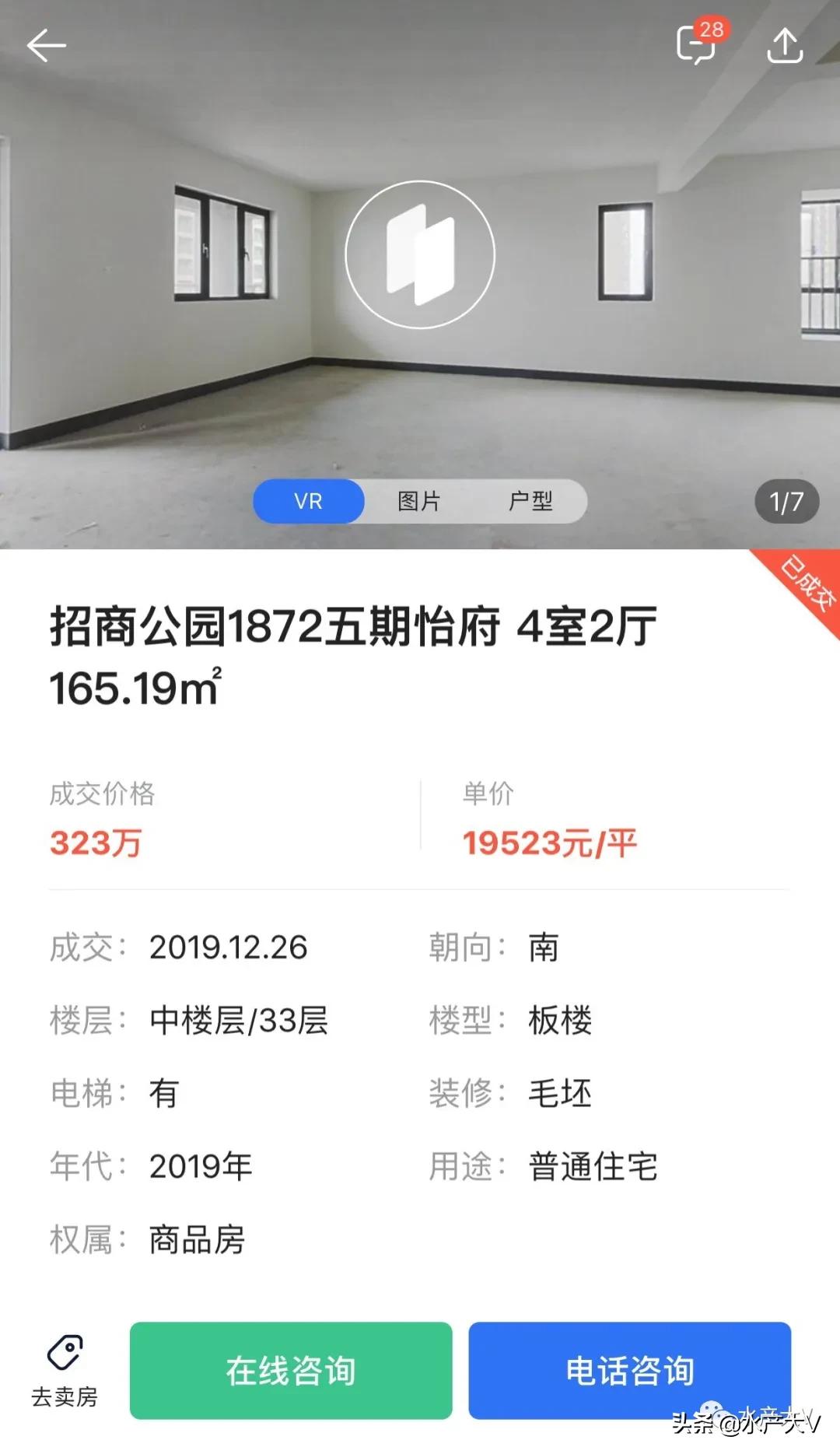Switch to the 户型 floor plan tab
840x1454 pixels.
[x=531, y=502]
